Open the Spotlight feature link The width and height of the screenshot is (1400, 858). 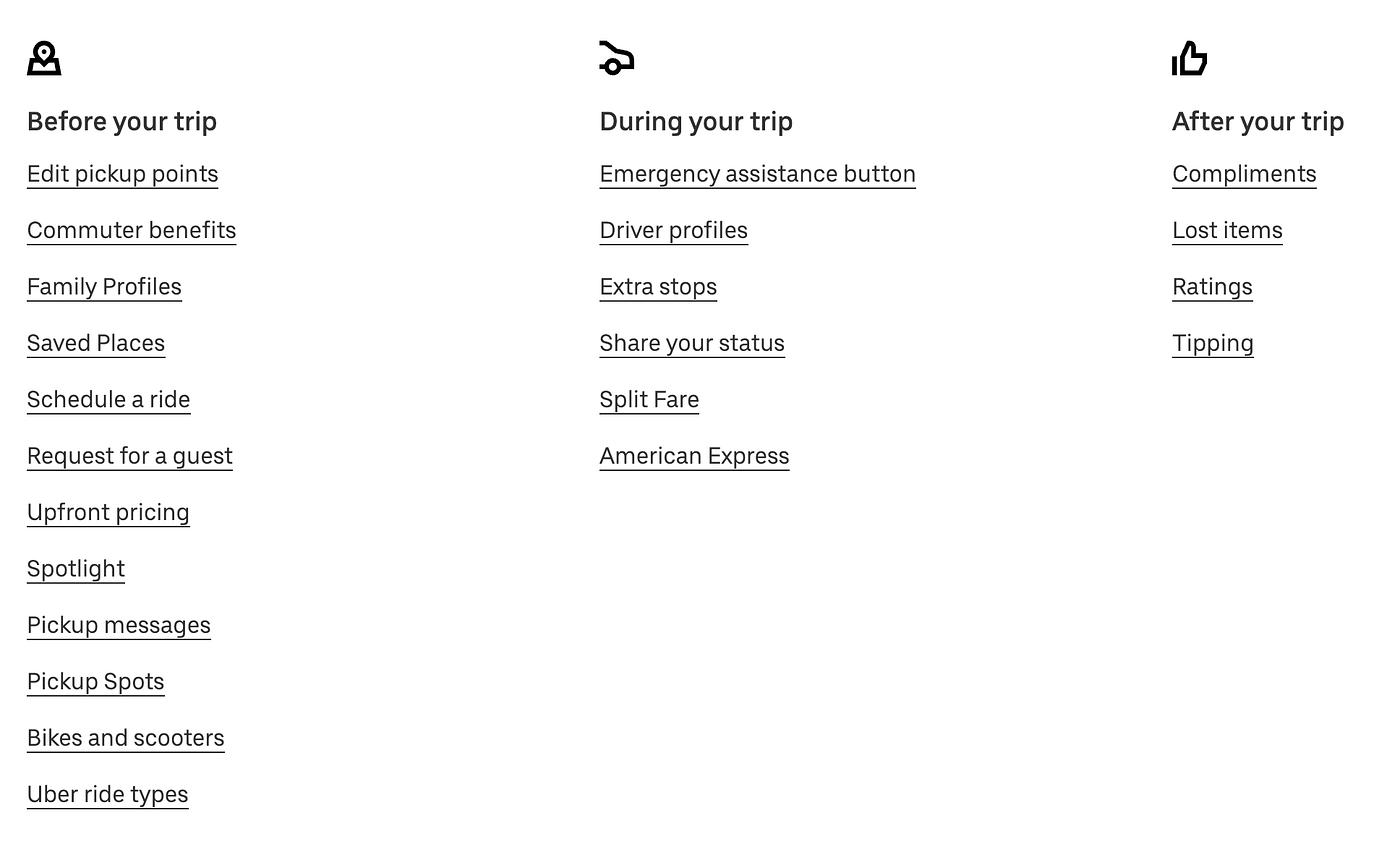76,569
